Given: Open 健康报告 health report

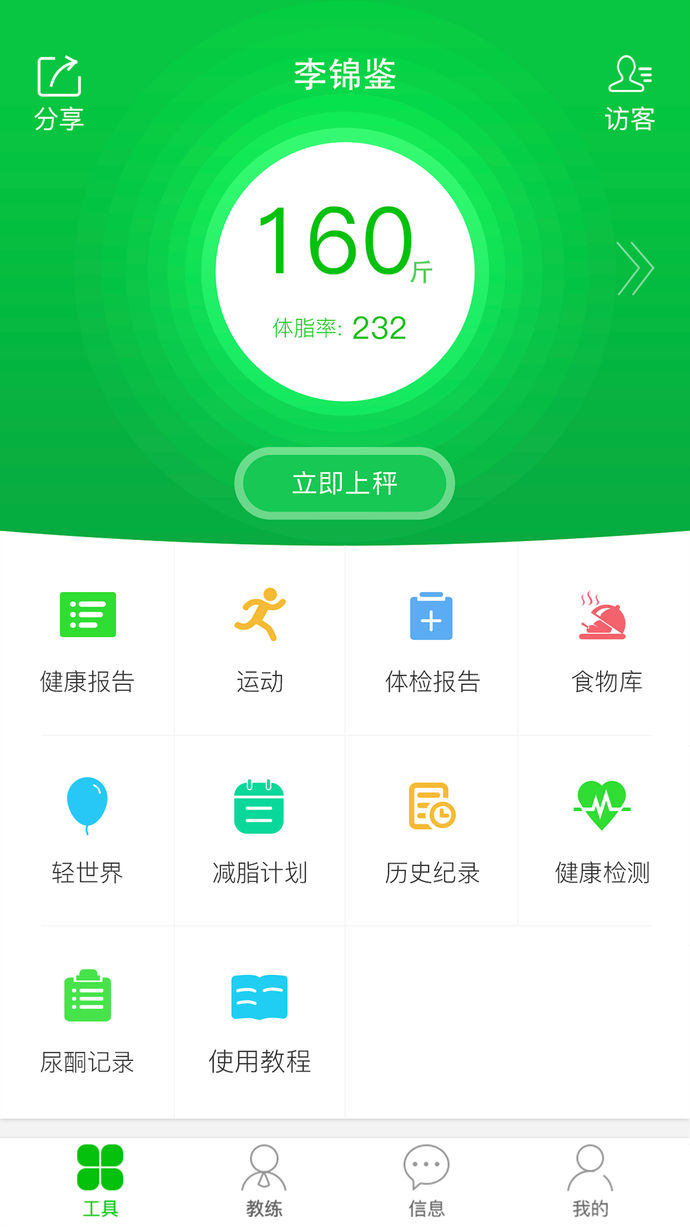Looking at the screenshot, I should pyautogui.click(x=87, y=640).
